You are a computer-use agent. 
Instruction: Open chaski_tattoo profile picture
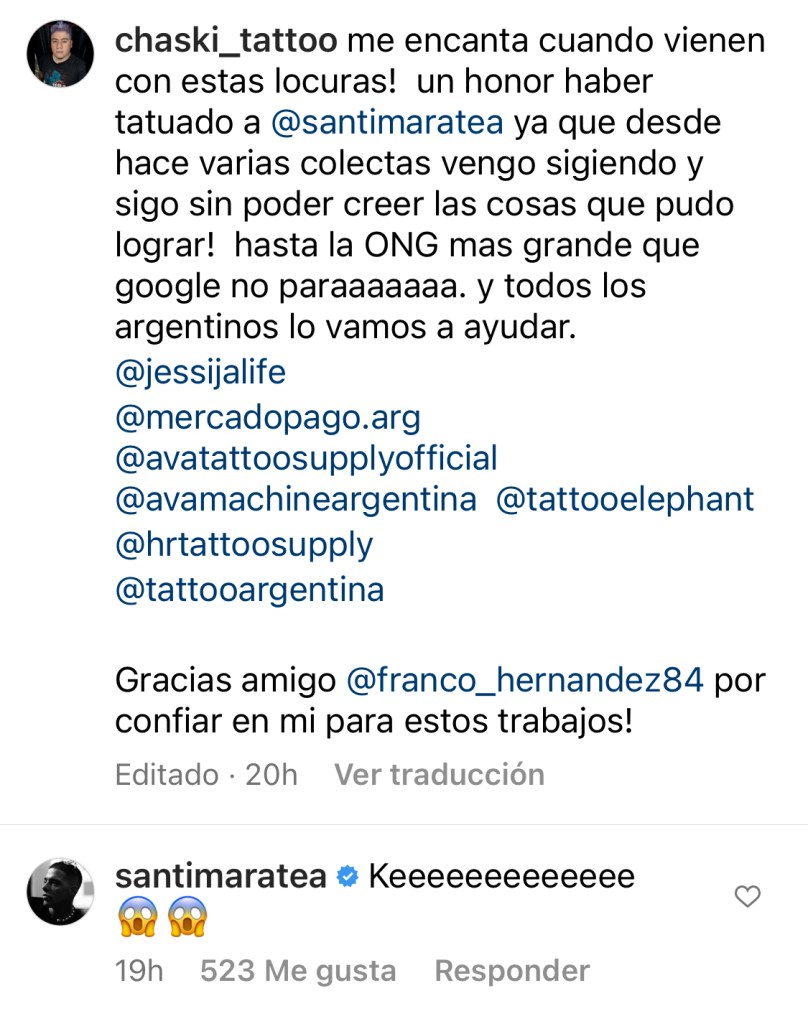pos(60,54)
